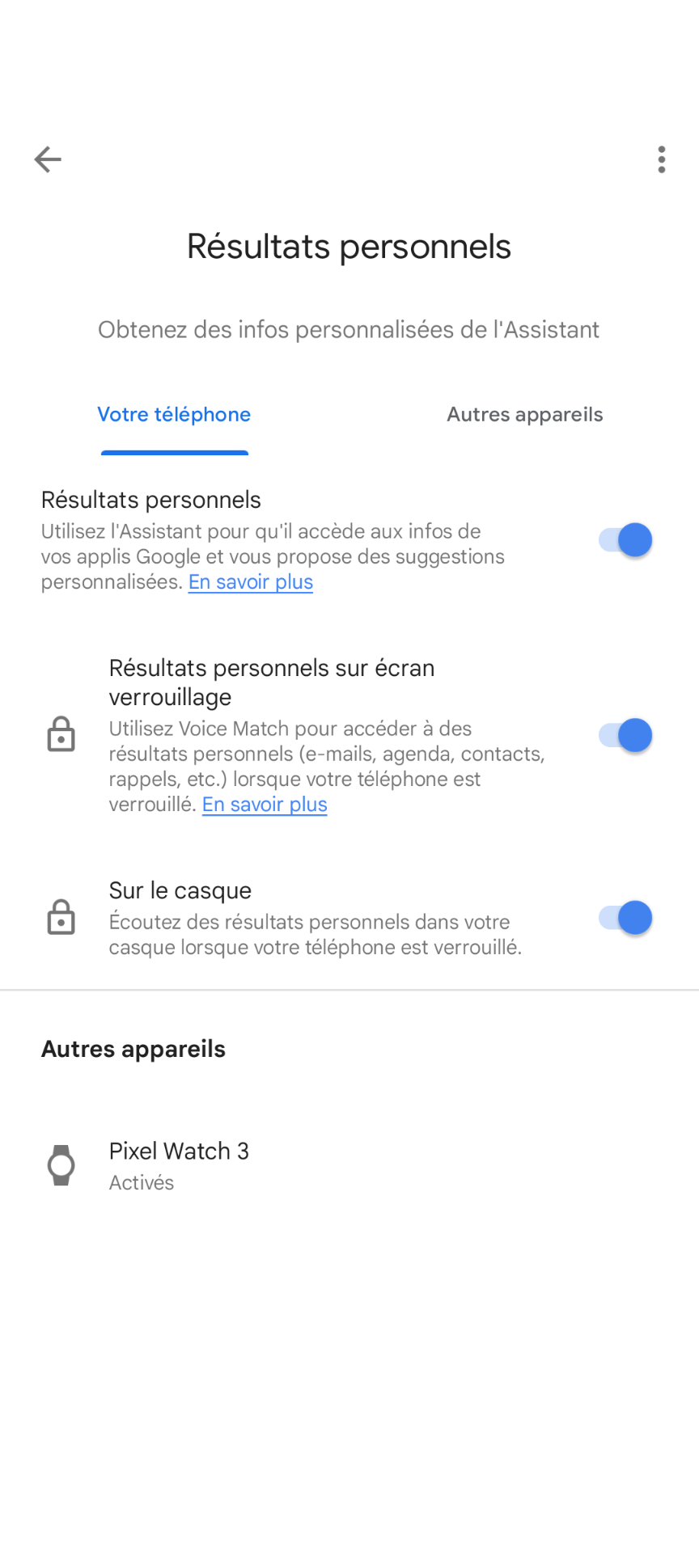The width and height of the screenshot is (699, 1568).
Task: Disable the Résultats personnels toggle
Action: [x=625, y=540]
